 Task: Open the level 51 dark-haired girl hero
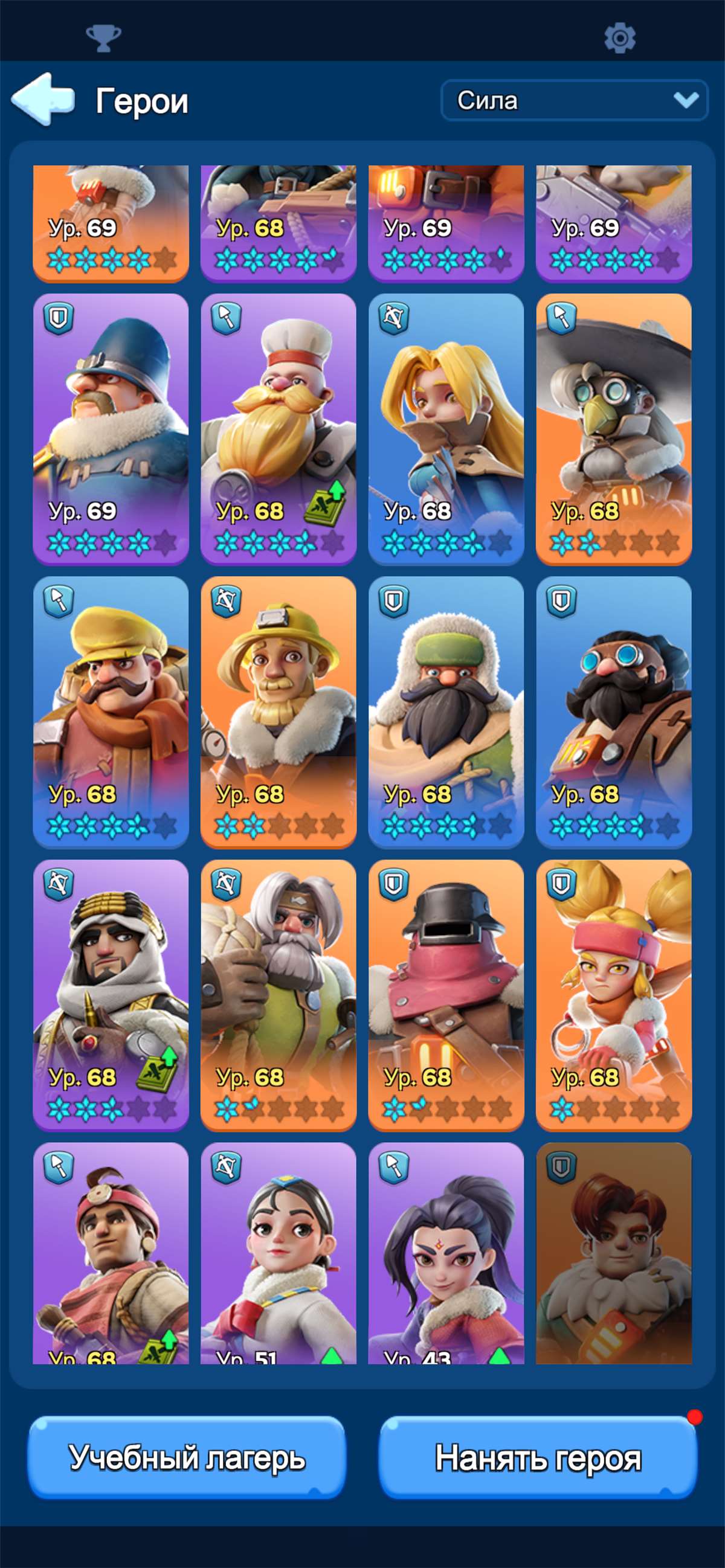(278, 1253)
